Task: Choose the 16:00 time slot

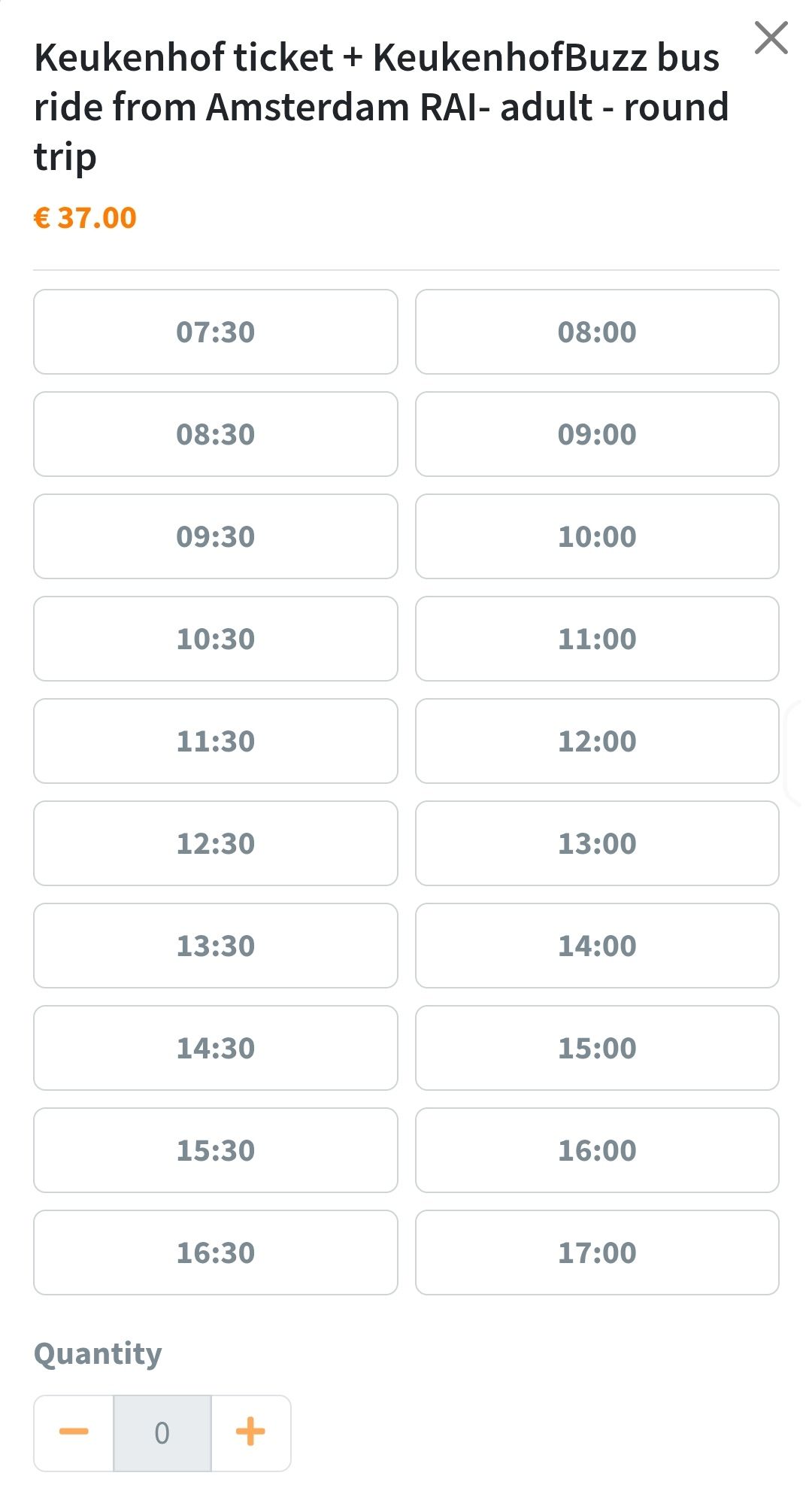Action: [597, 1150]
